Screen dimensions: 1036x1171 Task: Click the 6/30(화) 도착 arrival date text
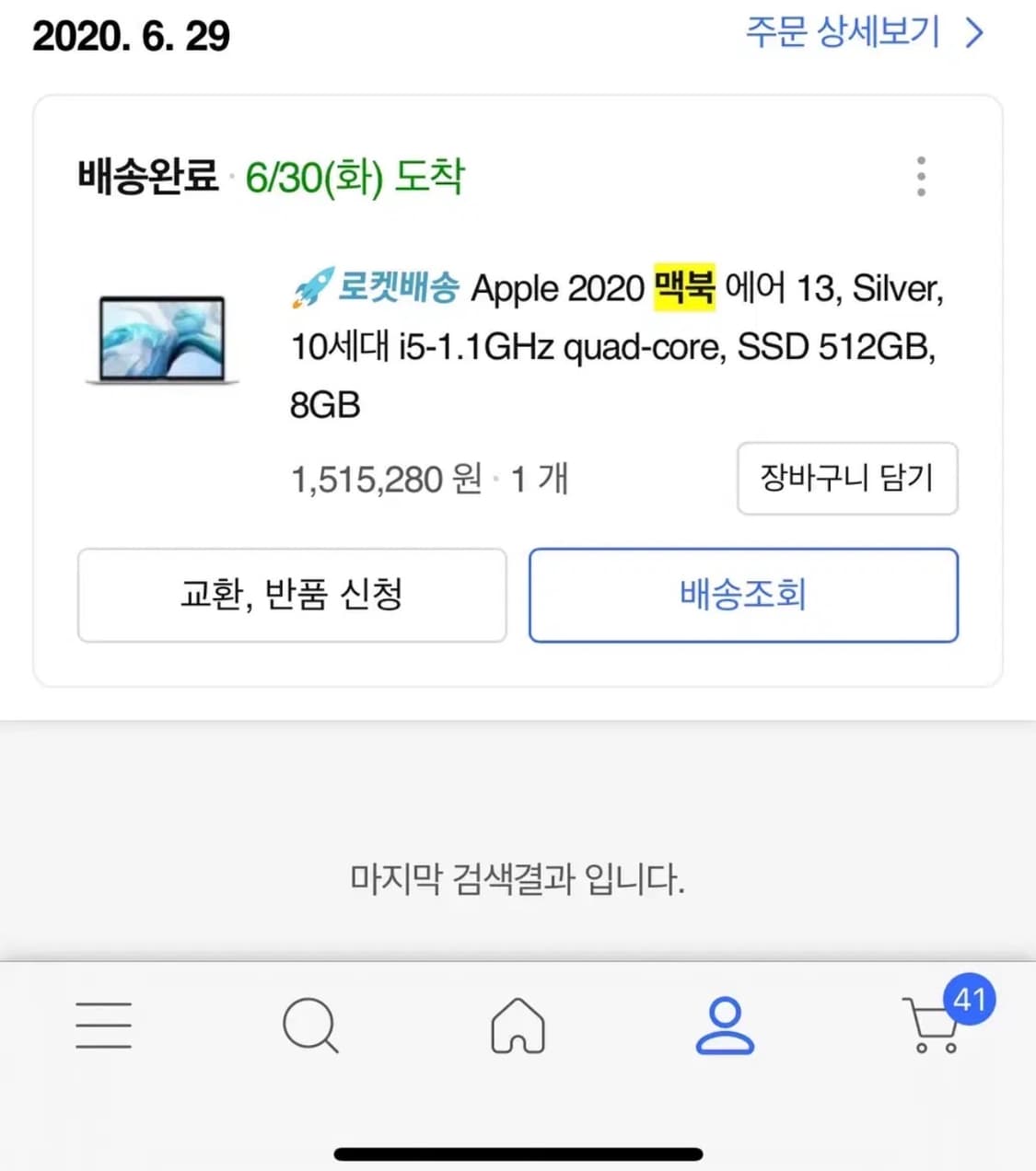coord(358,176)
